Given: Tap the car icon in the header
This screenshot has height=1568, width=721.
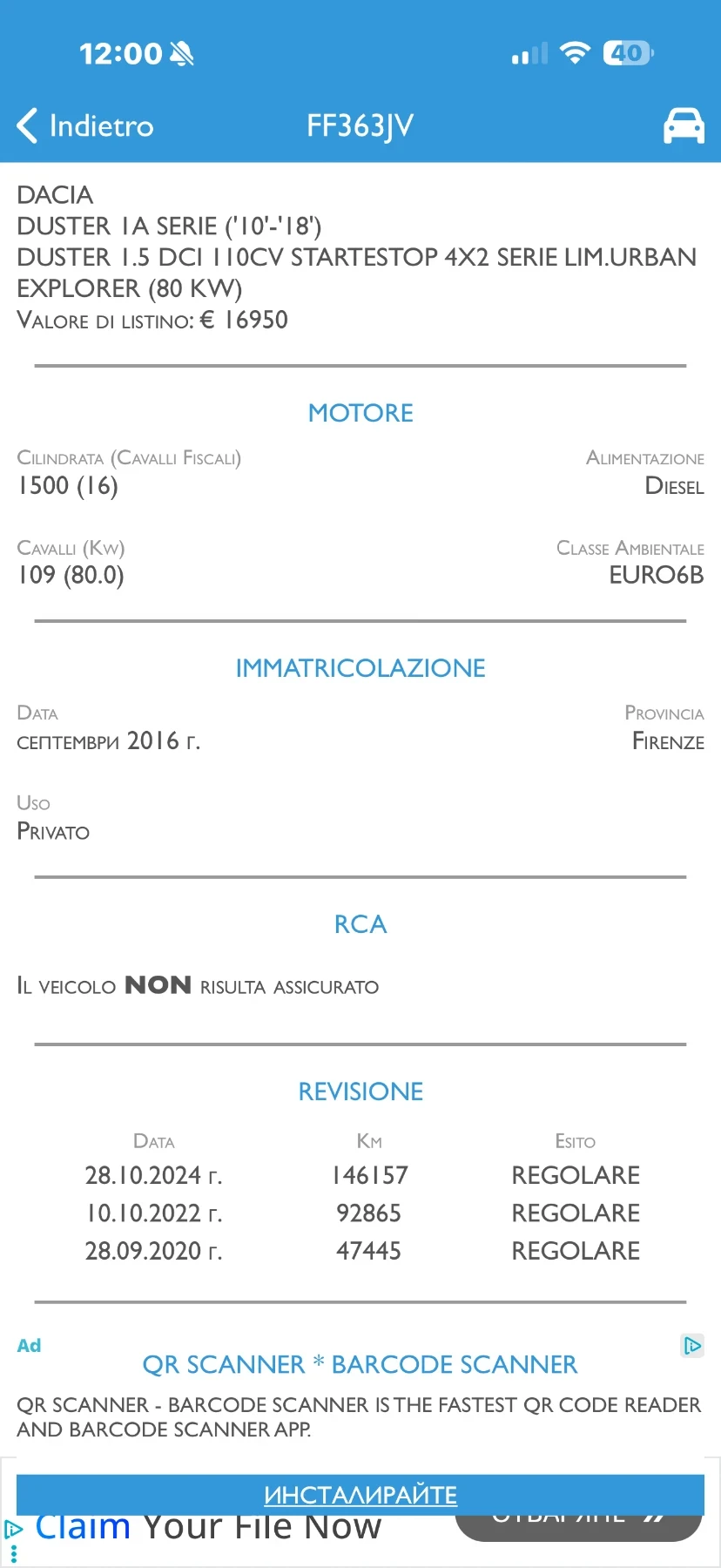Looking at the screenshot, I should pos(684,125).
